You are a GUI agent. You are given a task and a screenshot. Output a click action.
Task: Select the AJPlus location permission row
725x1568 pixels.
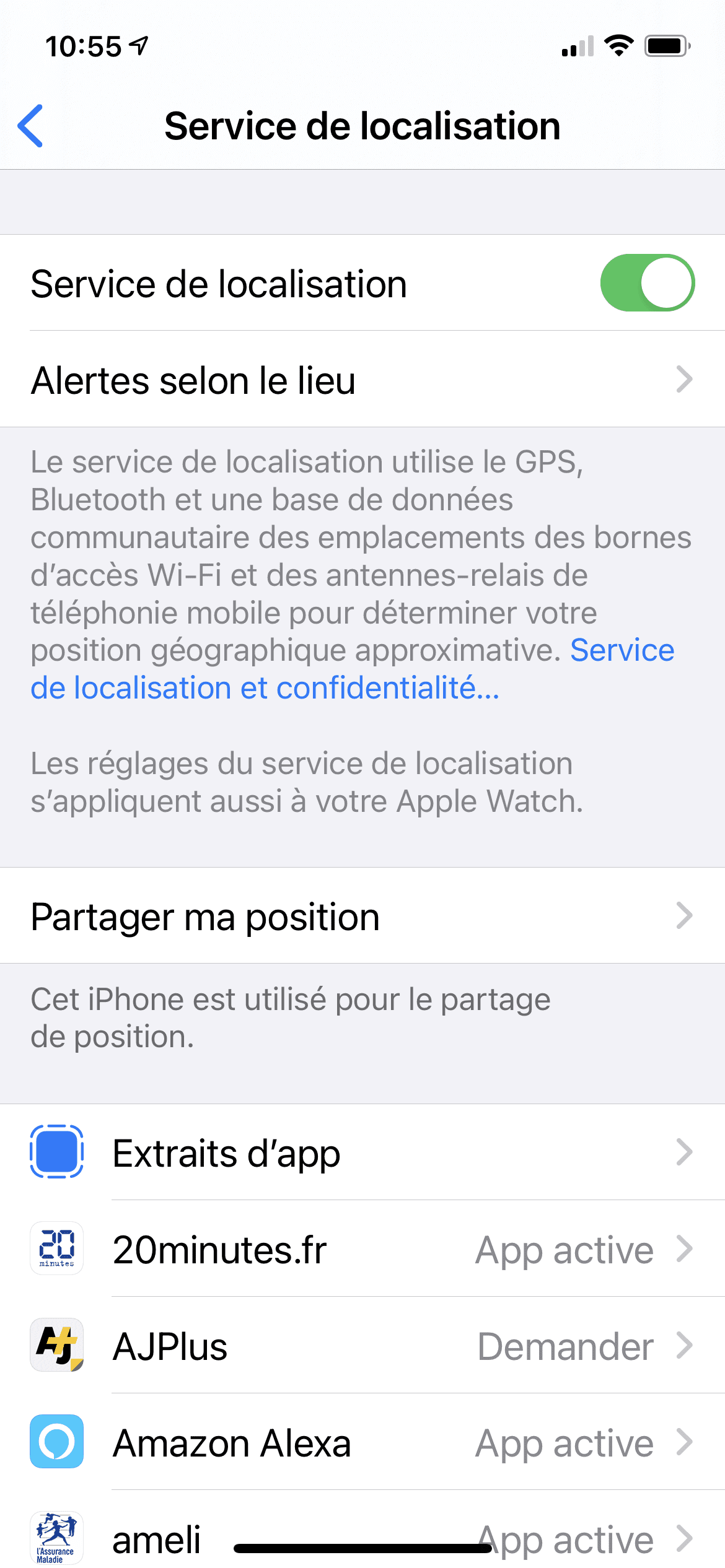[x=362, y=1346]
